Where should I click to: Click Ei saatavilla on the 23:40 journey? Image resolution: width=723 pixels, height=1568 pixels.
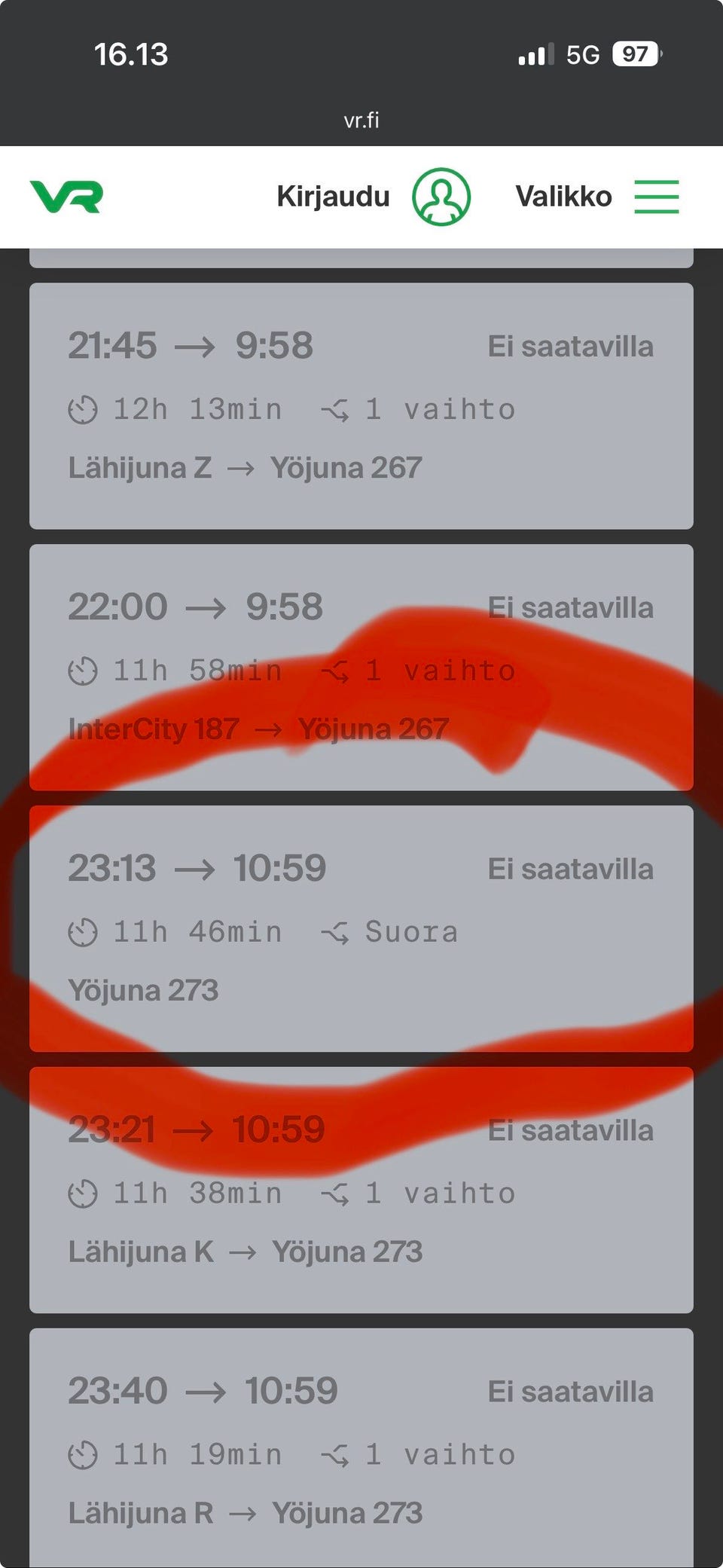coord(570,1390)
